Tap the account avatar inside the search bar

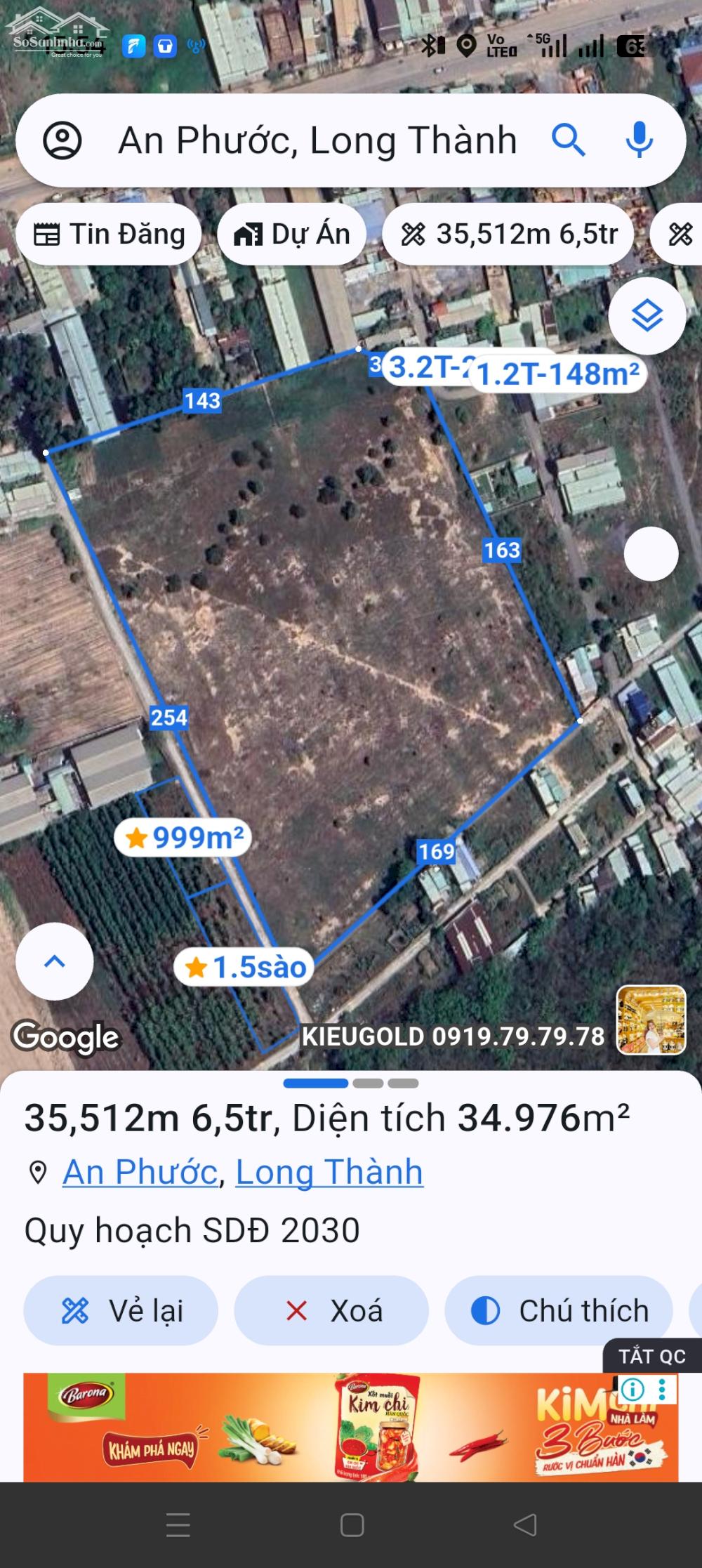pyautogui.click(x=65, y=139)
